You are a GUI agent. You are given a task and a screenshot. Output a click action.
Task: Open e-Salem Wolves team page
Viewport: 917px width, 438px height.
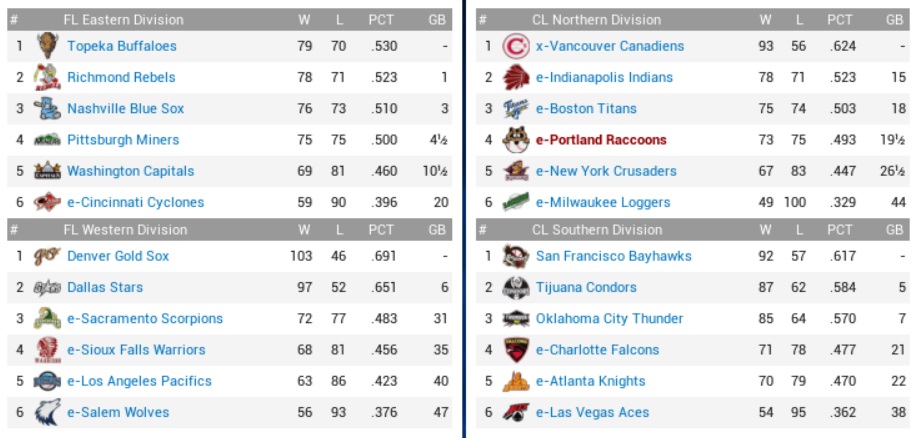coord(117,412)
